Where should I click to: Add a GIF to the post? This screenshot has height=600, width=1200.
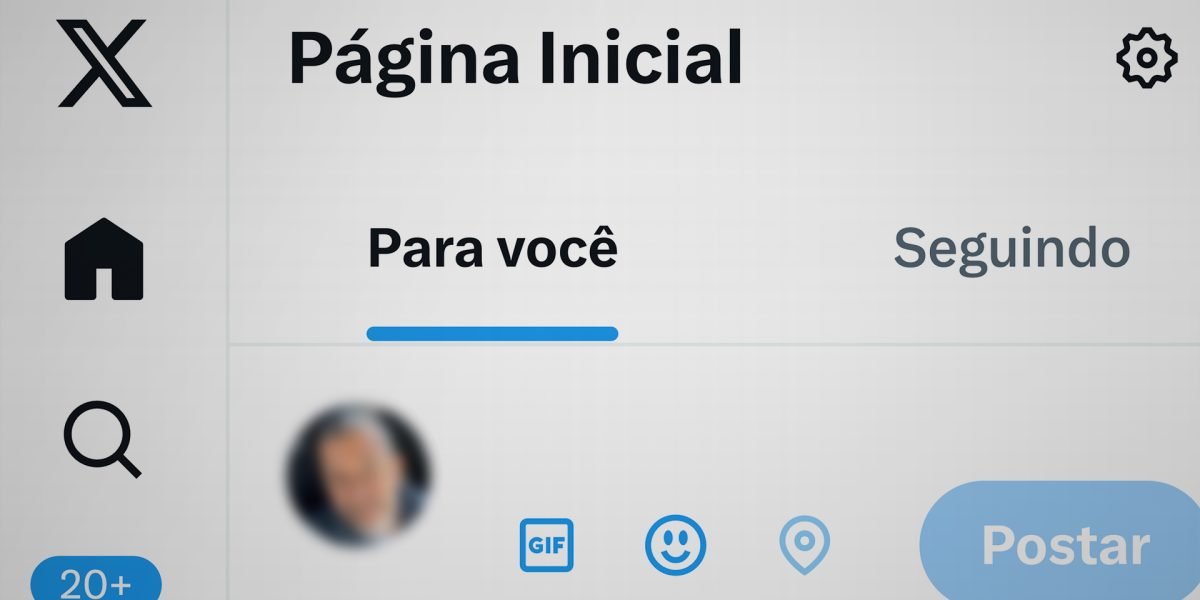[x=546, y=545]
